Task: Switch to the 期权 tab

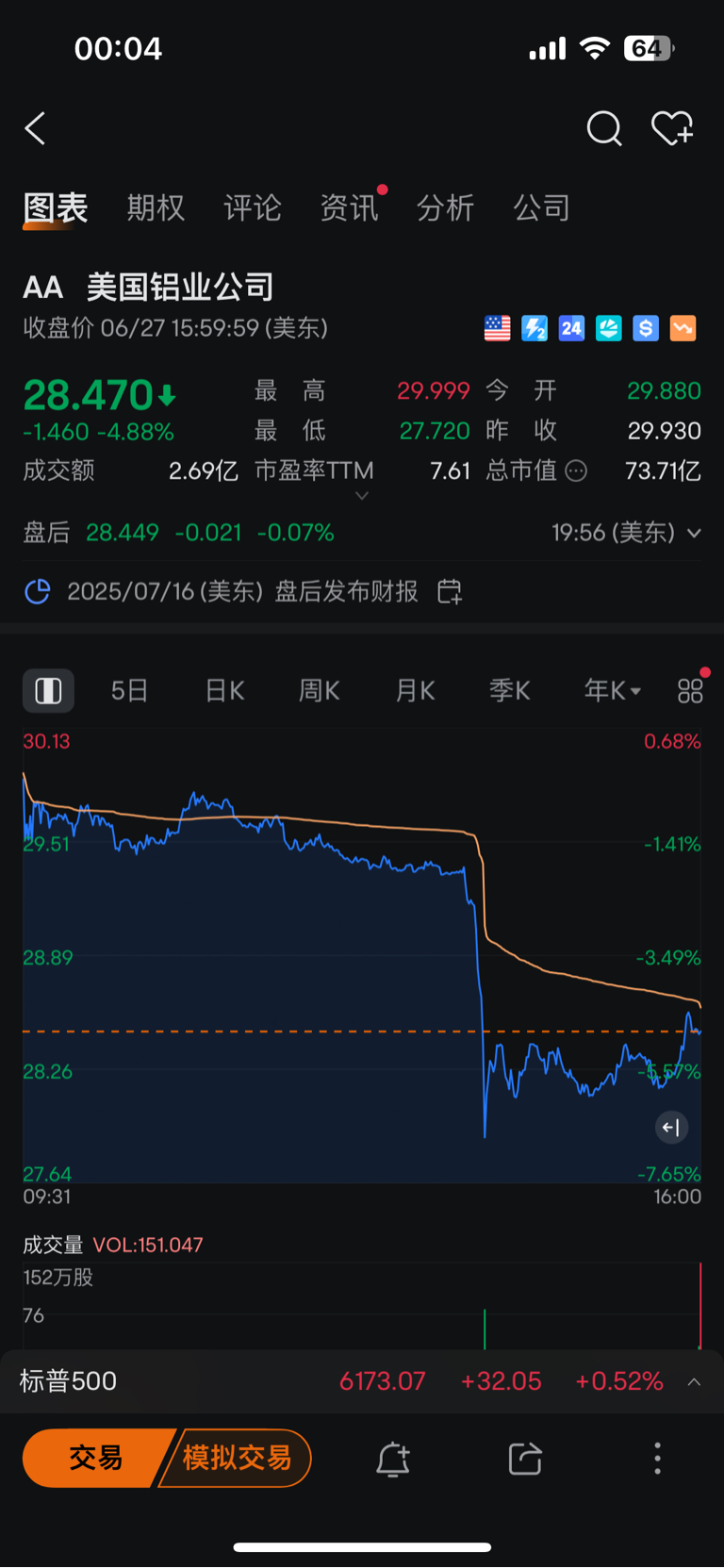Action: pyautogui.click(x=156, y=207)
